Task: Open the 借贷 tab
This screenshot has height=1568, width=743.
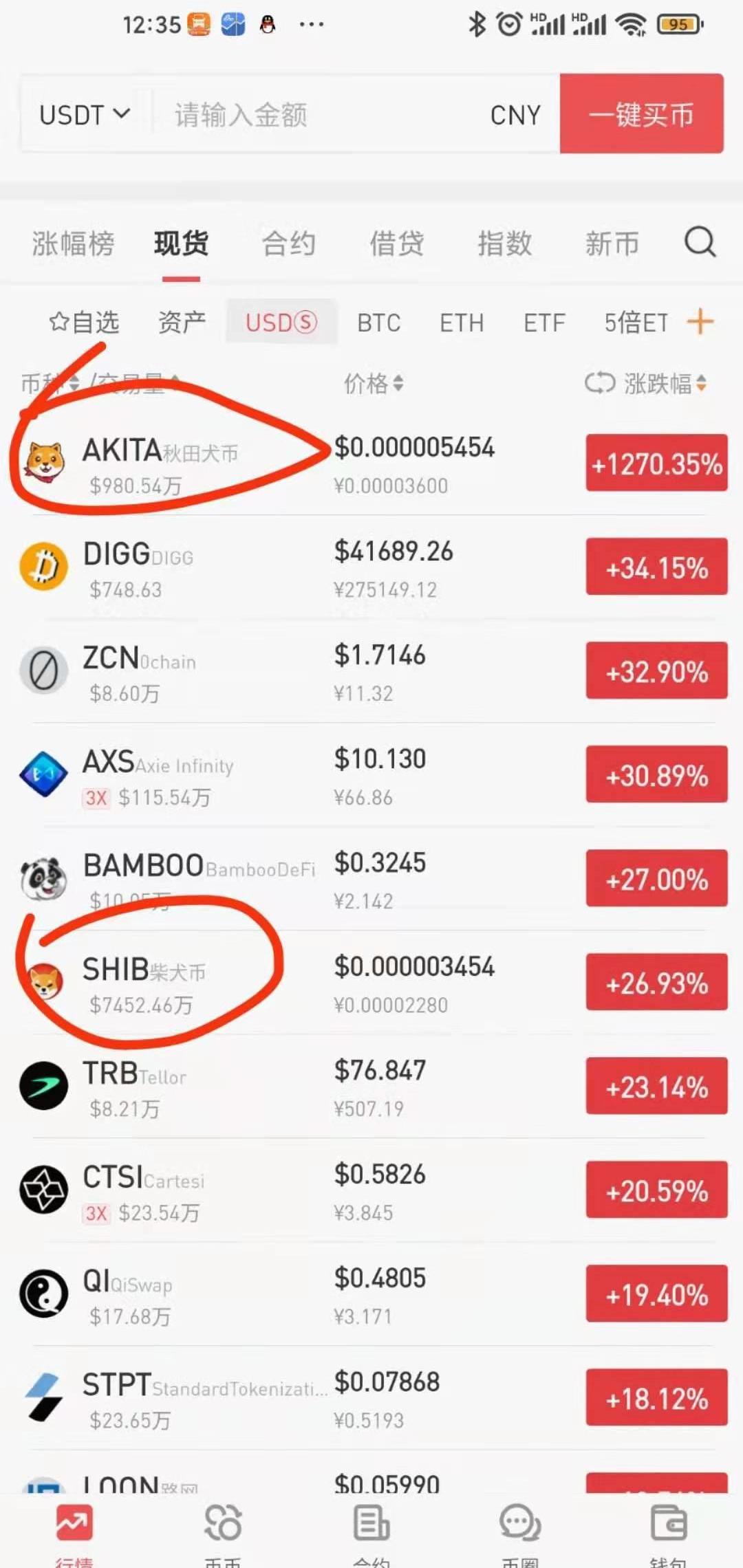Action: [x=397, y=243]
